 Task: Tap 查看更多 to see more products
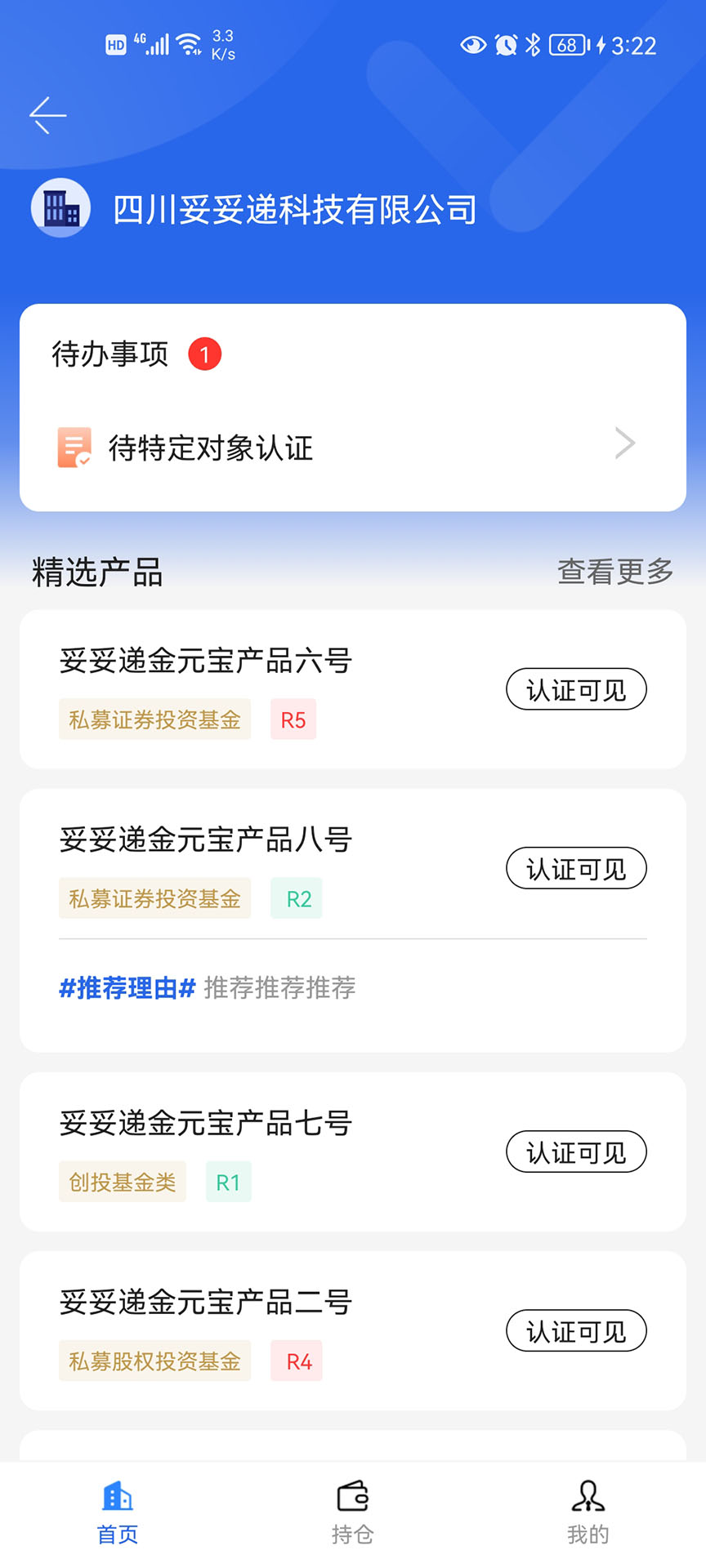[614, 572]
